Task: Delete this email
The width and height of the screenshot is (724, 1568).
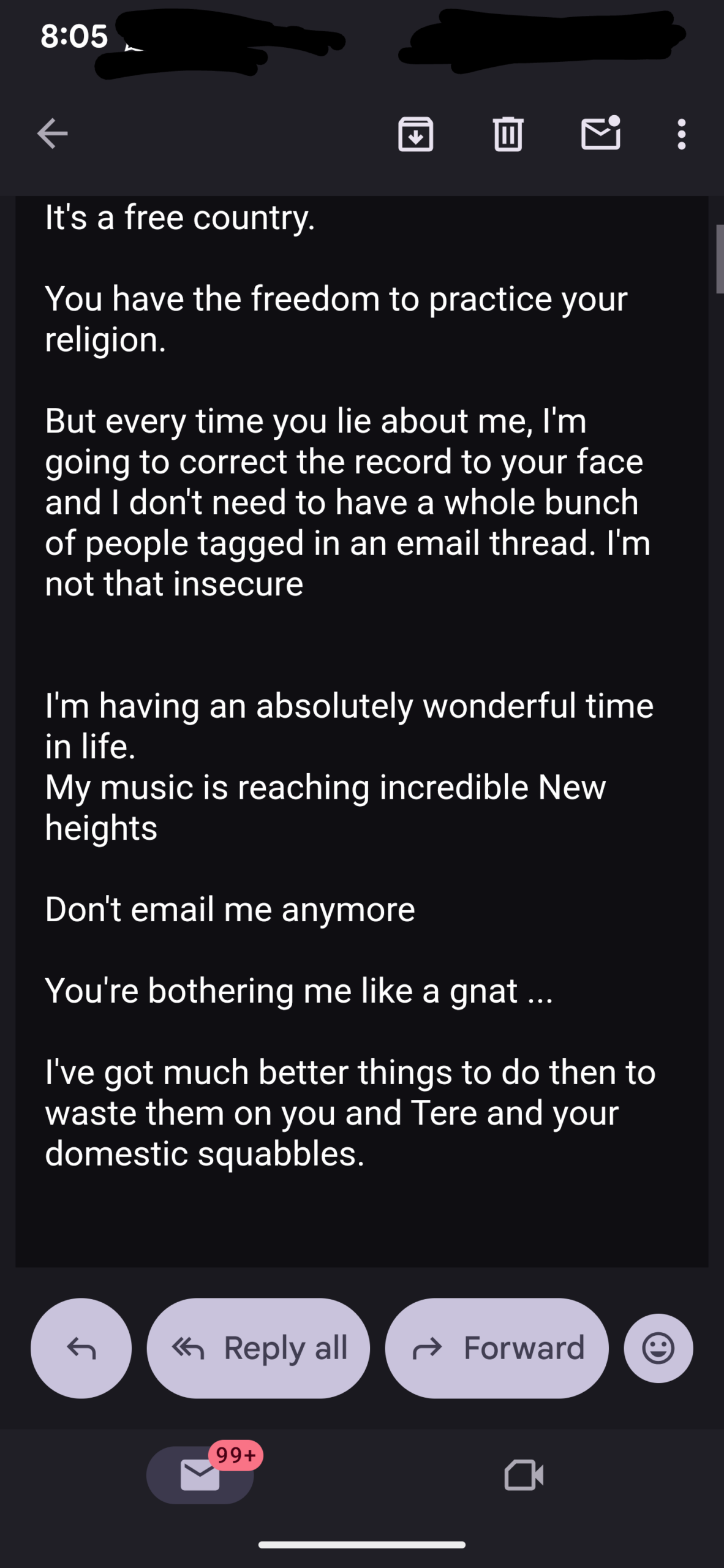Action: click(x=508, y=134)
